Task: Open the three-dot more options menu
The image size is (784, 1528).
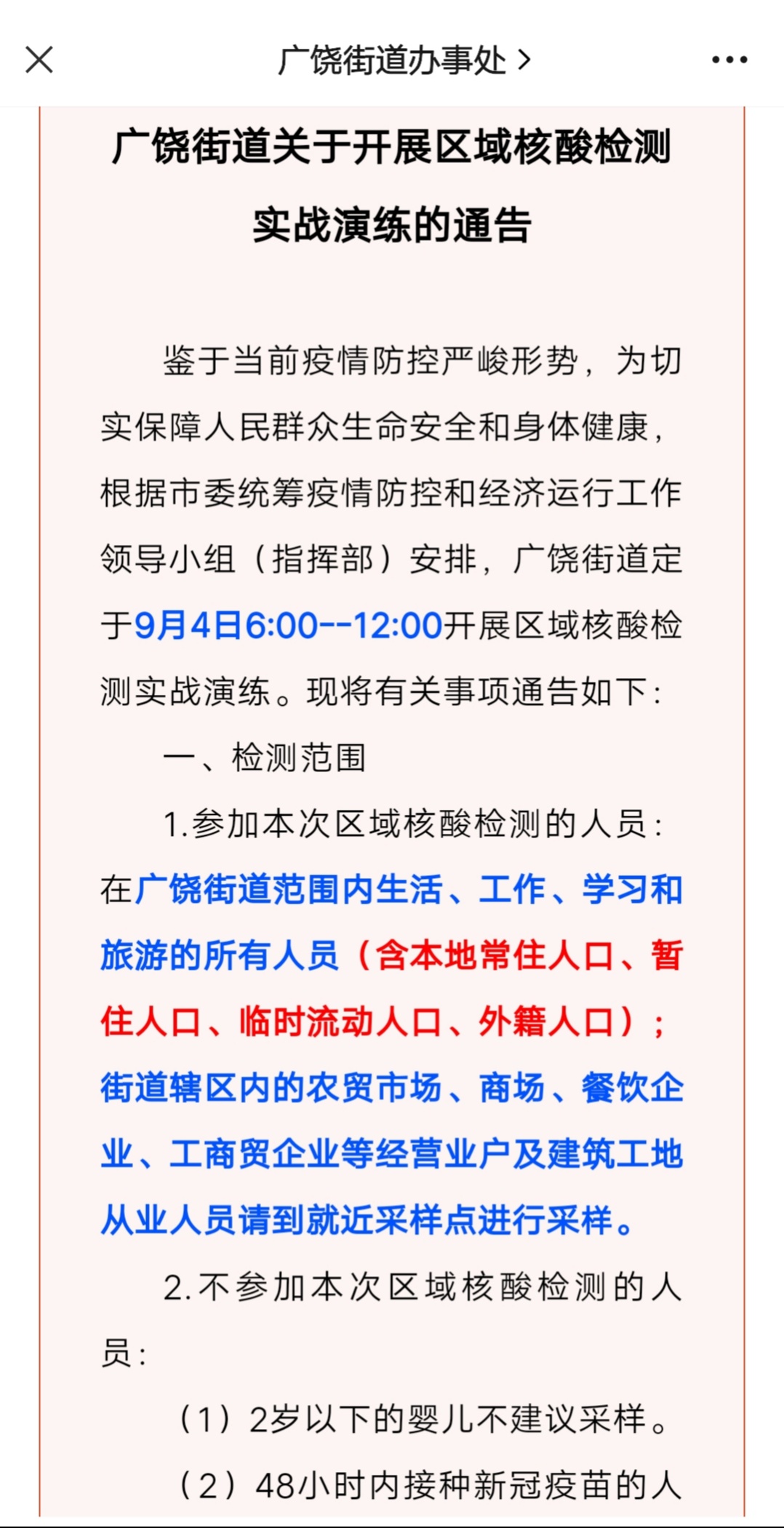Action: pos(729,60)
